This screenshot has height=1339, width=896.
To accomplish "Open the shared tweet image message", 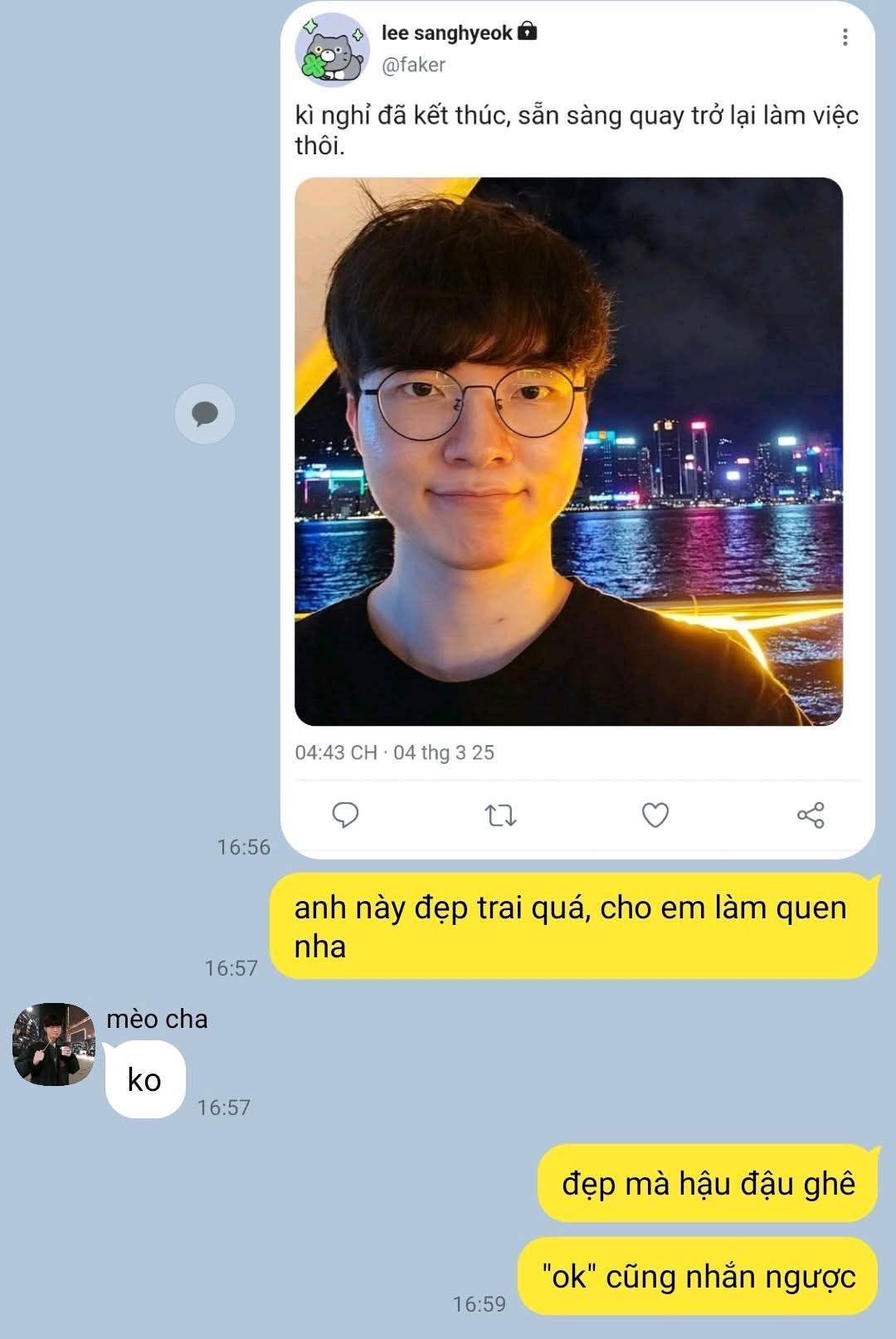I will 569,452.
